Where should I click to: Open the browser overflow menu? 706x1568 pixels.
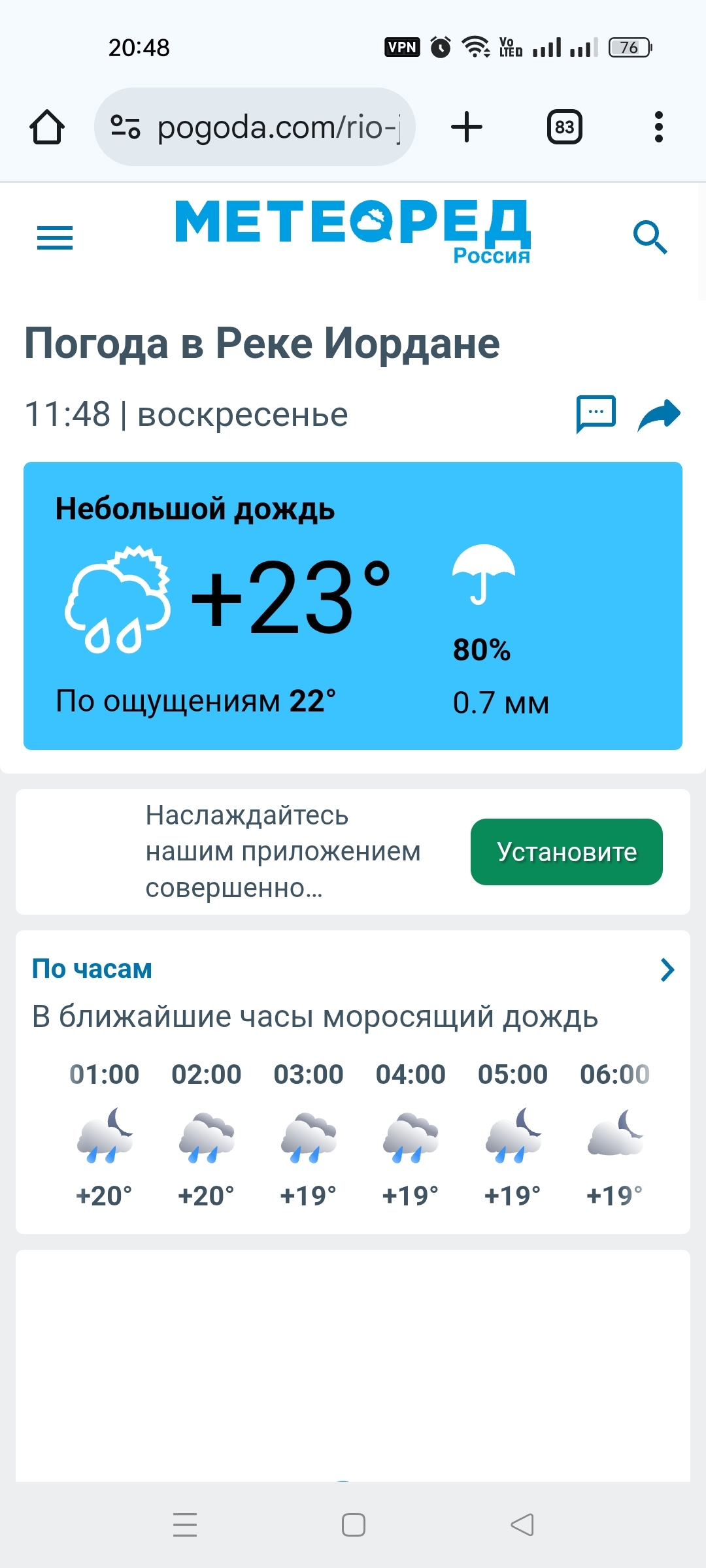(x=658, y=127)
